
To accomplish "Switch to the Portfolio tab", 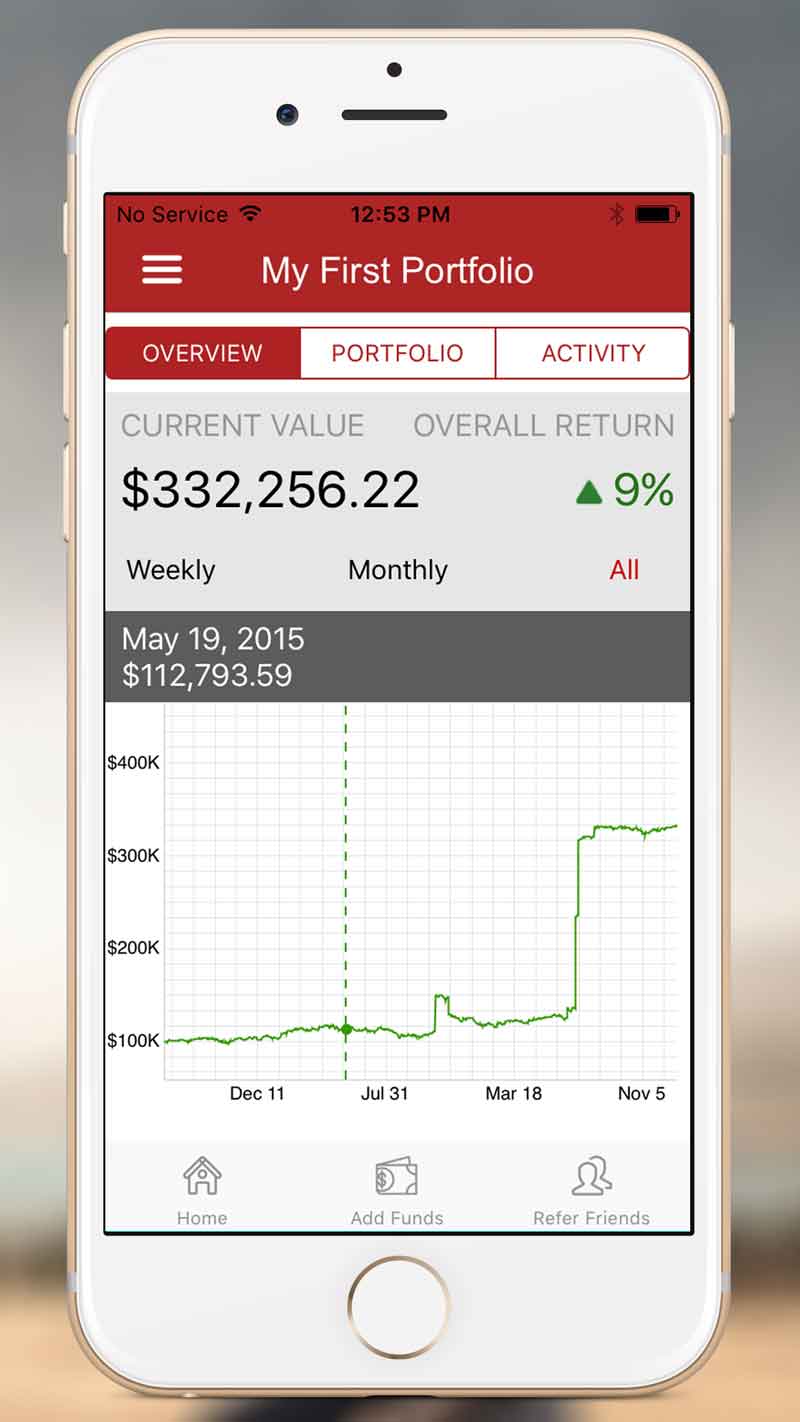I will pos(397,352).
